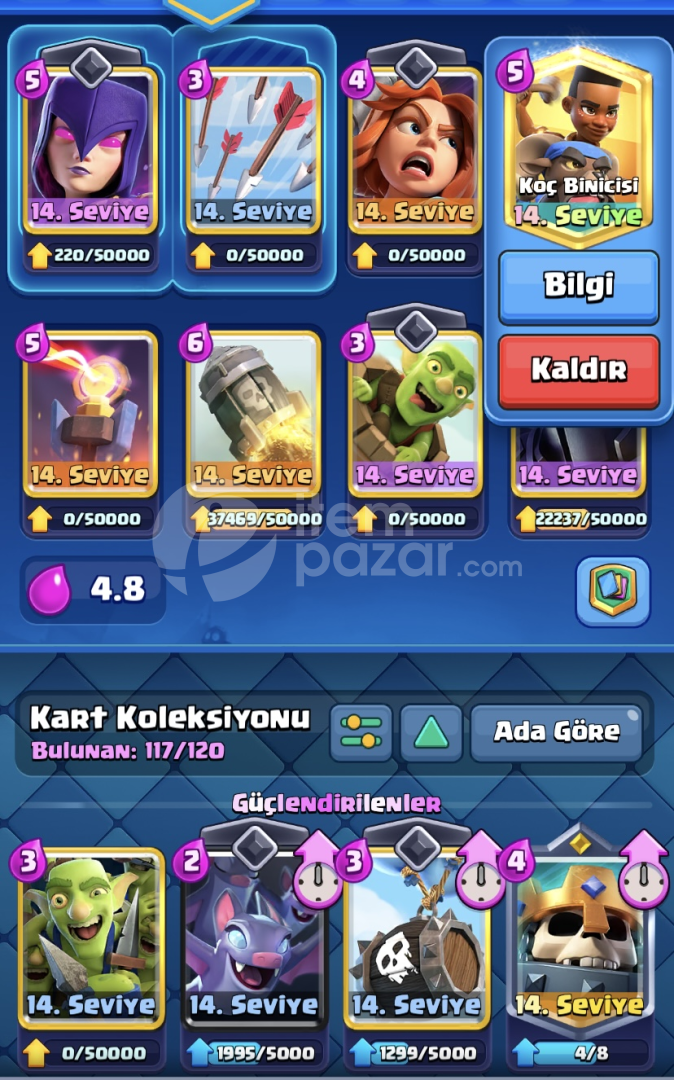This screenshot has width=674, height=1080.
Task: Pick the Skeleton Barrel card
Action: tap(416, 941)
